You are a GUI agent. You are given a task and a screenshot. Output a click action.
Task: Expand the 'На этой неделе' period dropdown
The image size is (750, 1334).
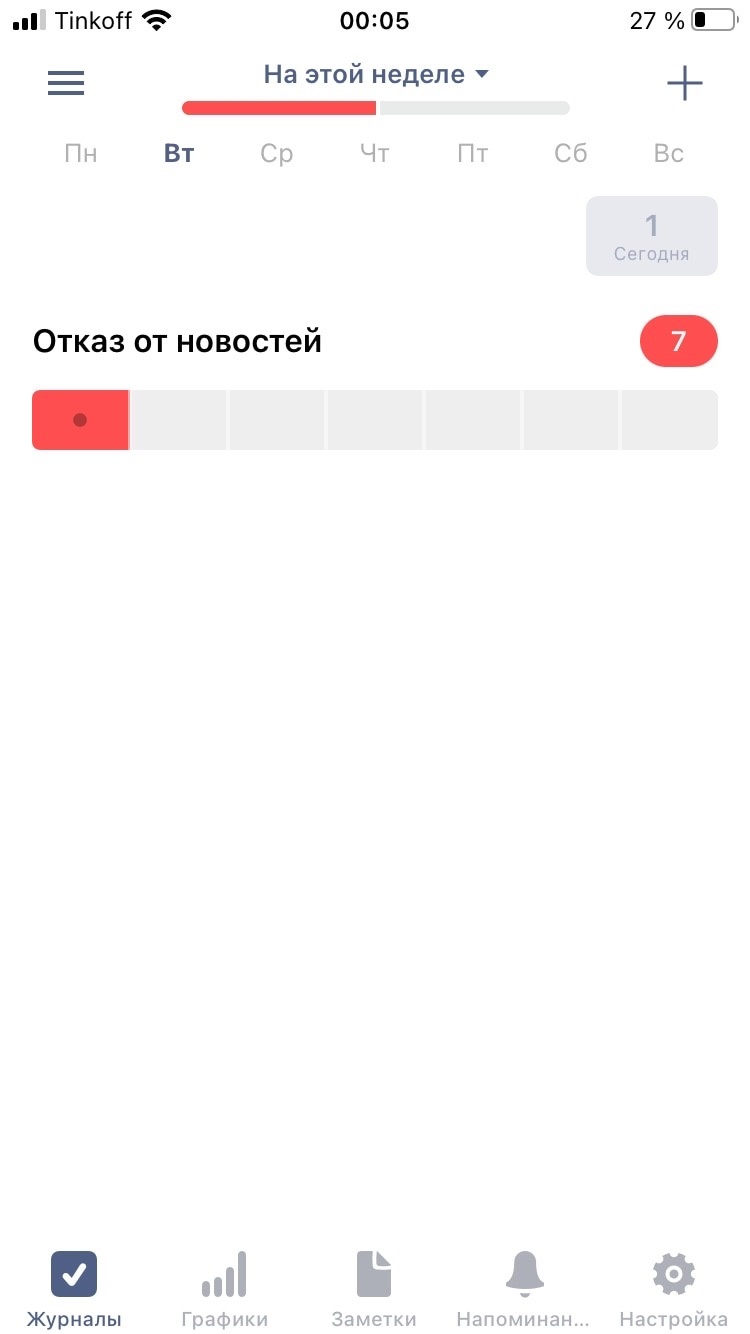click(x=376, y=75)
